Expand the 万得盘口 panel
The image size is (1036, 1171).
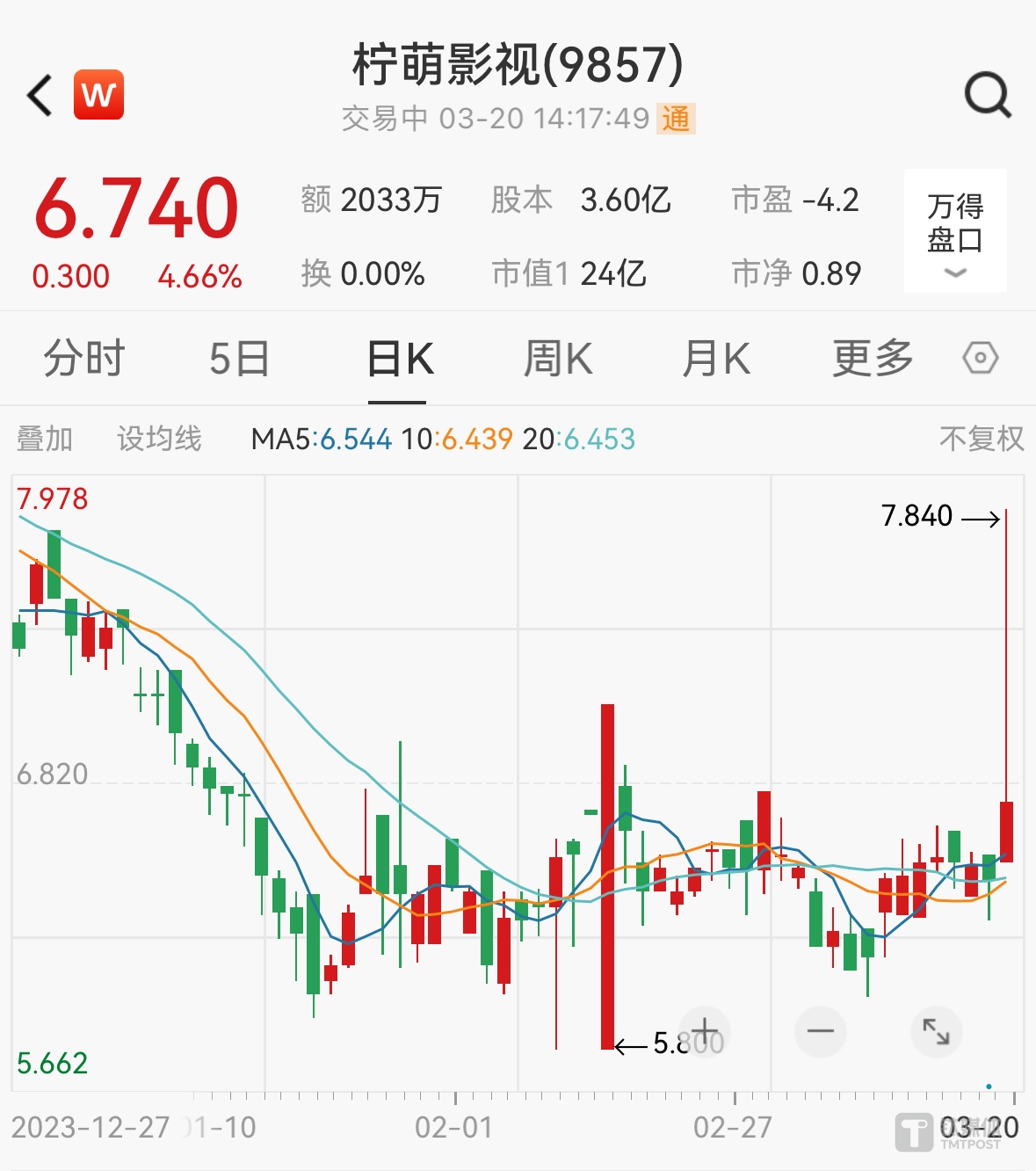point(955,231)
